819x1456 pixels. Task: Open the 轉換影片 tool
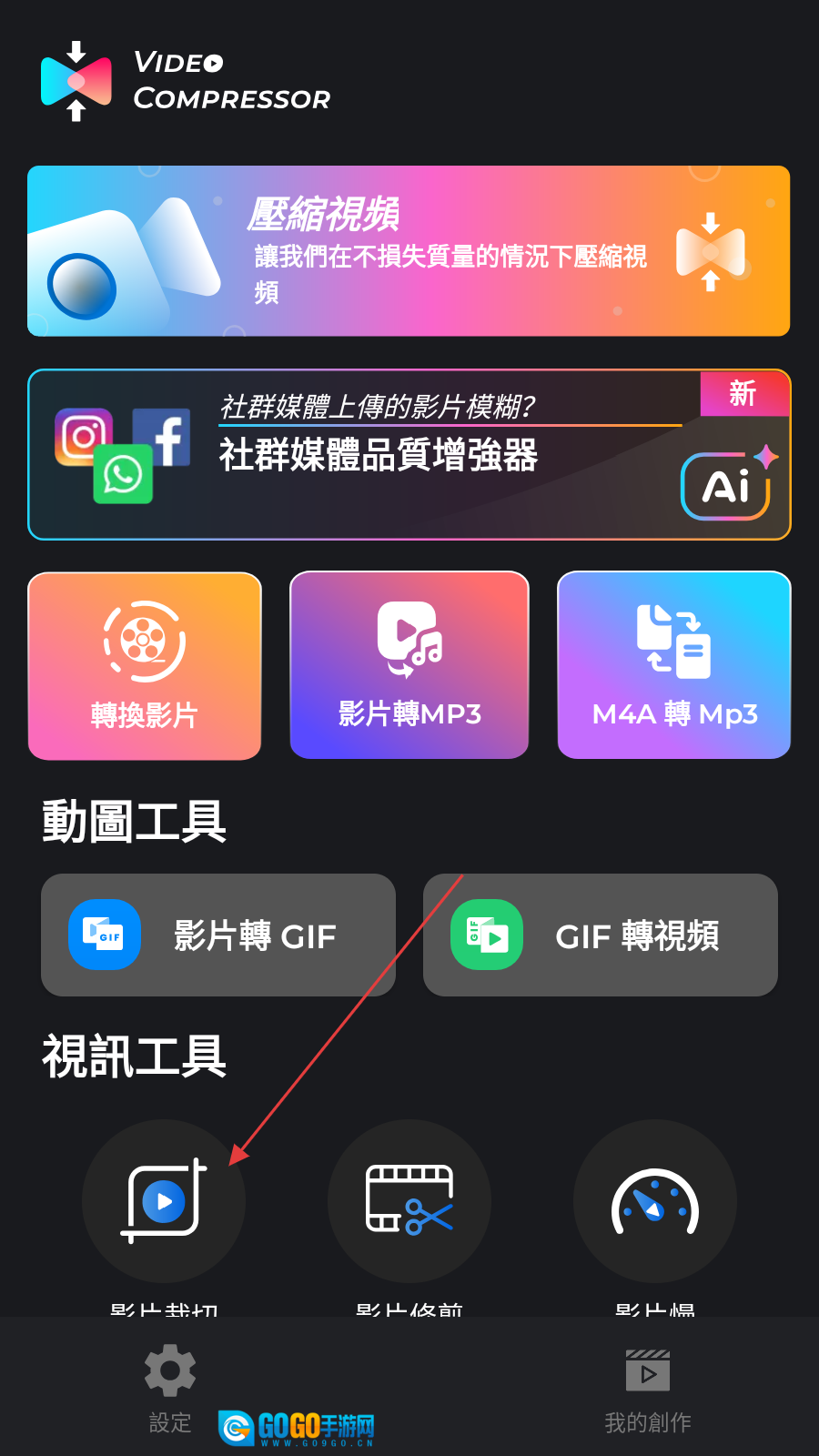(x=145, y=666)
